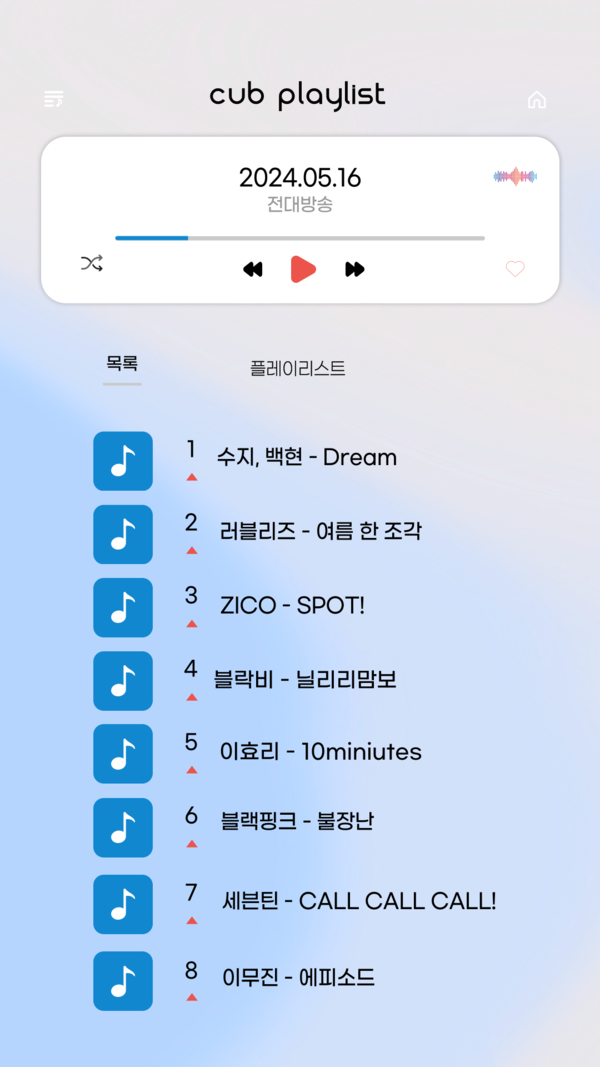This screenshot has height=1067, width=600.
Task: Like the 2024.05.16 broadcast with the heart
Action: click(515, 269)
